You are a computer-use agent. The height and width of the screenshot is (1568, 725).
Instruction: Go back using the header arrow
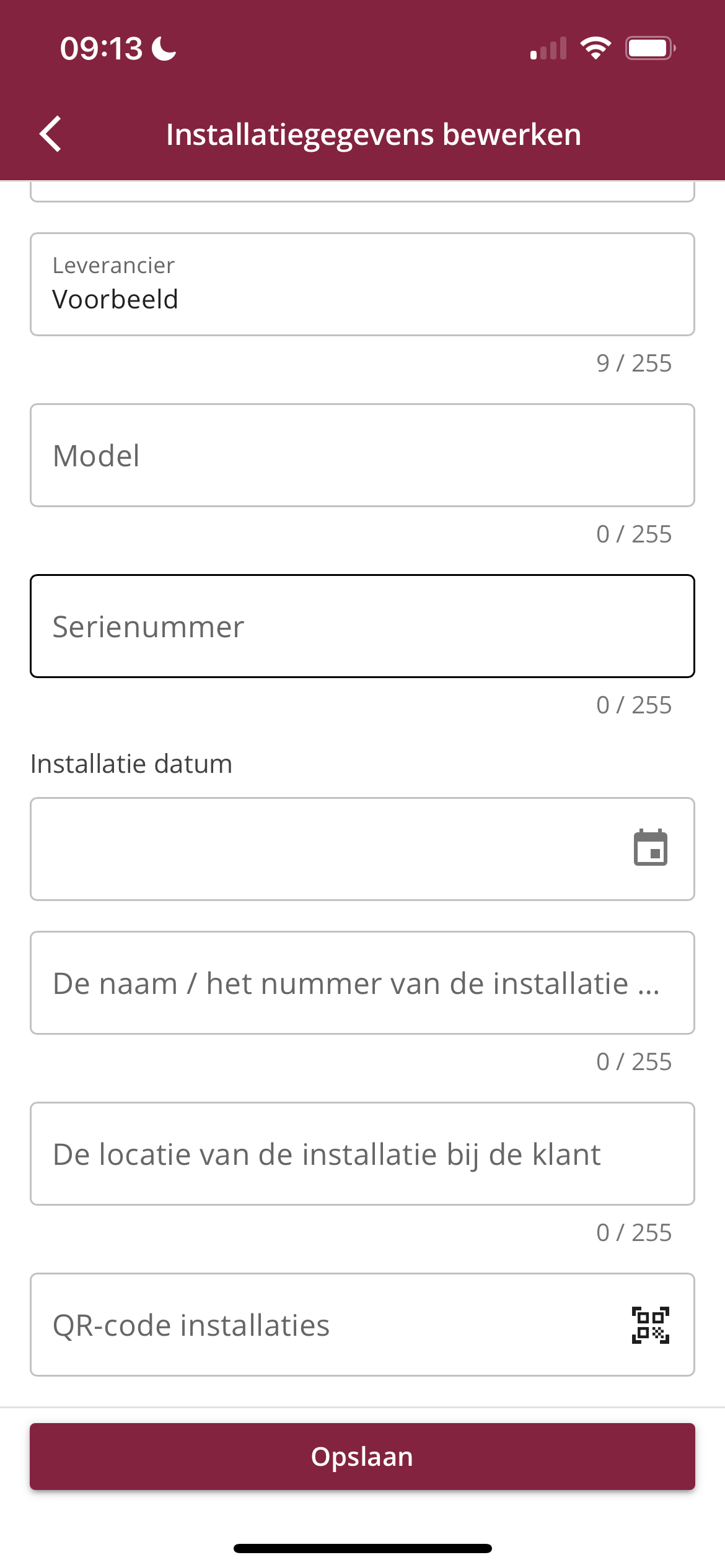[51, 134]
